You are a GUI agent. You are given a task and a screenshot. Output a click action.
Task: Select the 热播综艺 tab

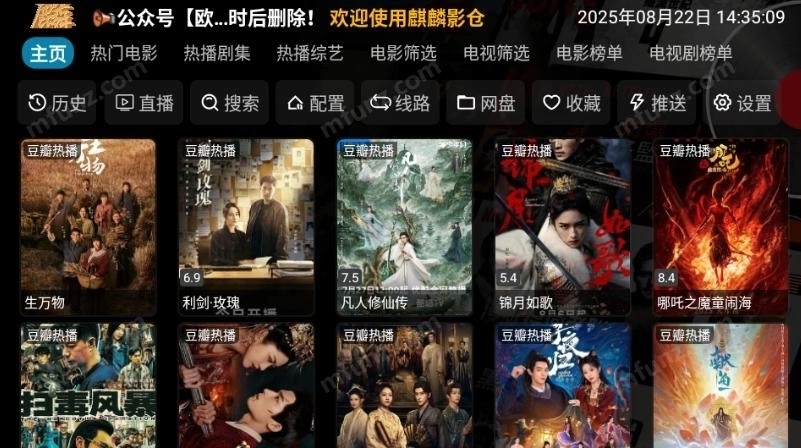(310, 53)
